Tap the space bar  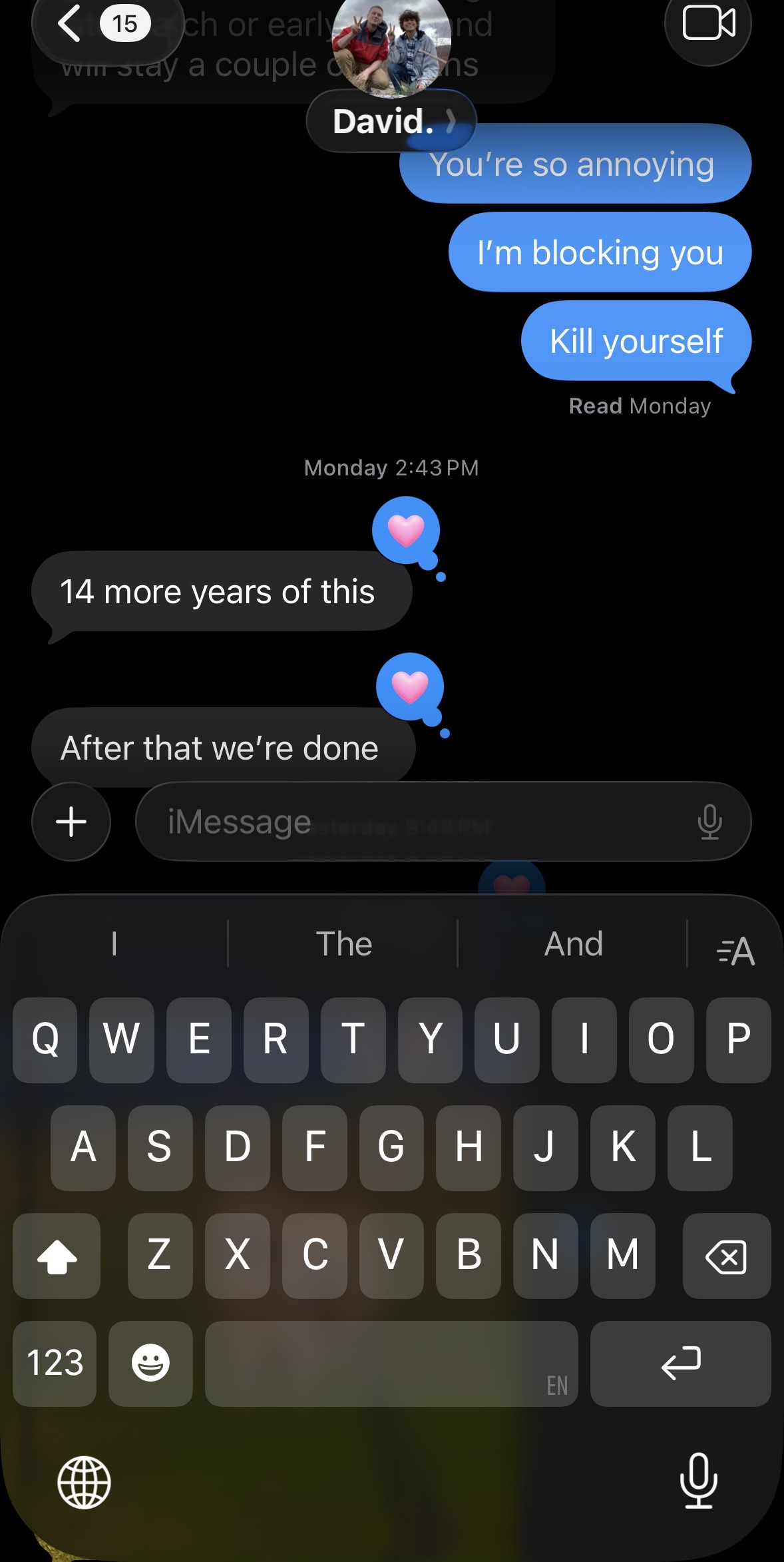[391, 1363]
